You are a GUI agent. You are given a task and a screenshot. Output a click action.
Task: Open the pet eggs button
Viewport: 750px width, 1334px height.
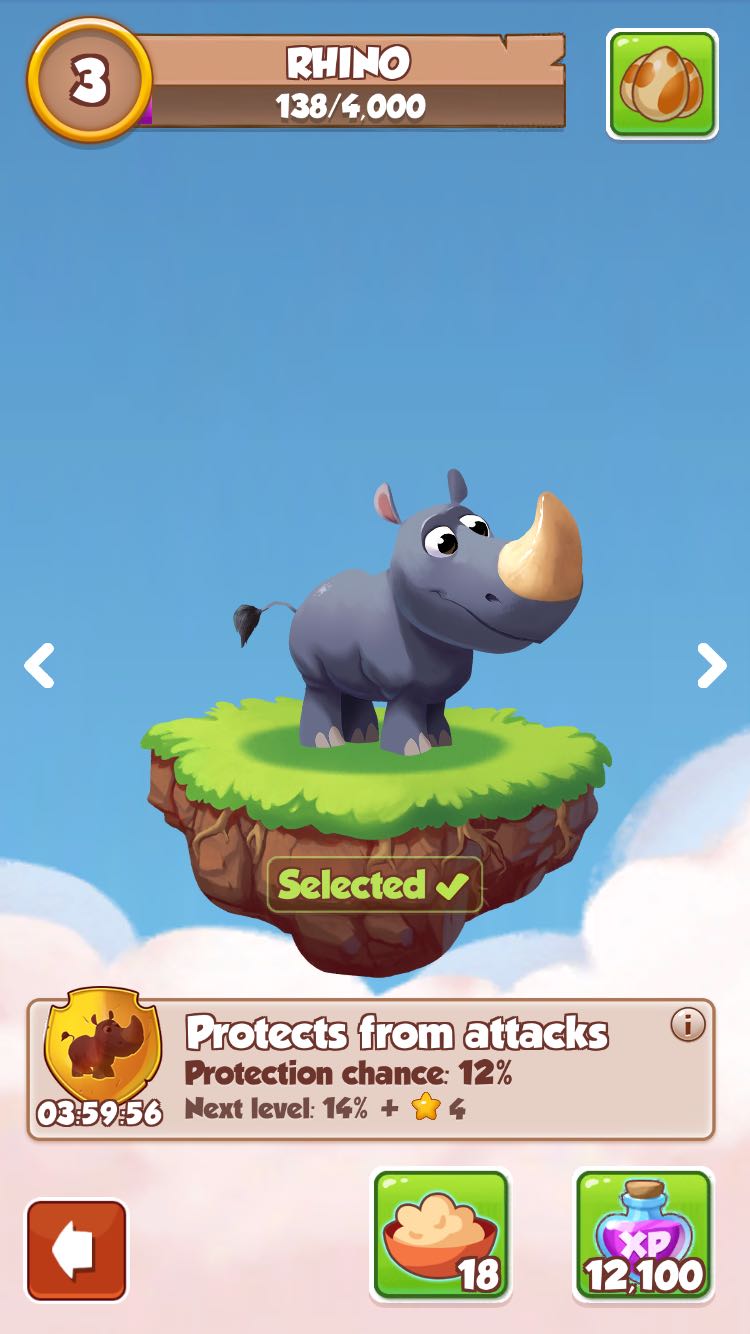point(662,84)
